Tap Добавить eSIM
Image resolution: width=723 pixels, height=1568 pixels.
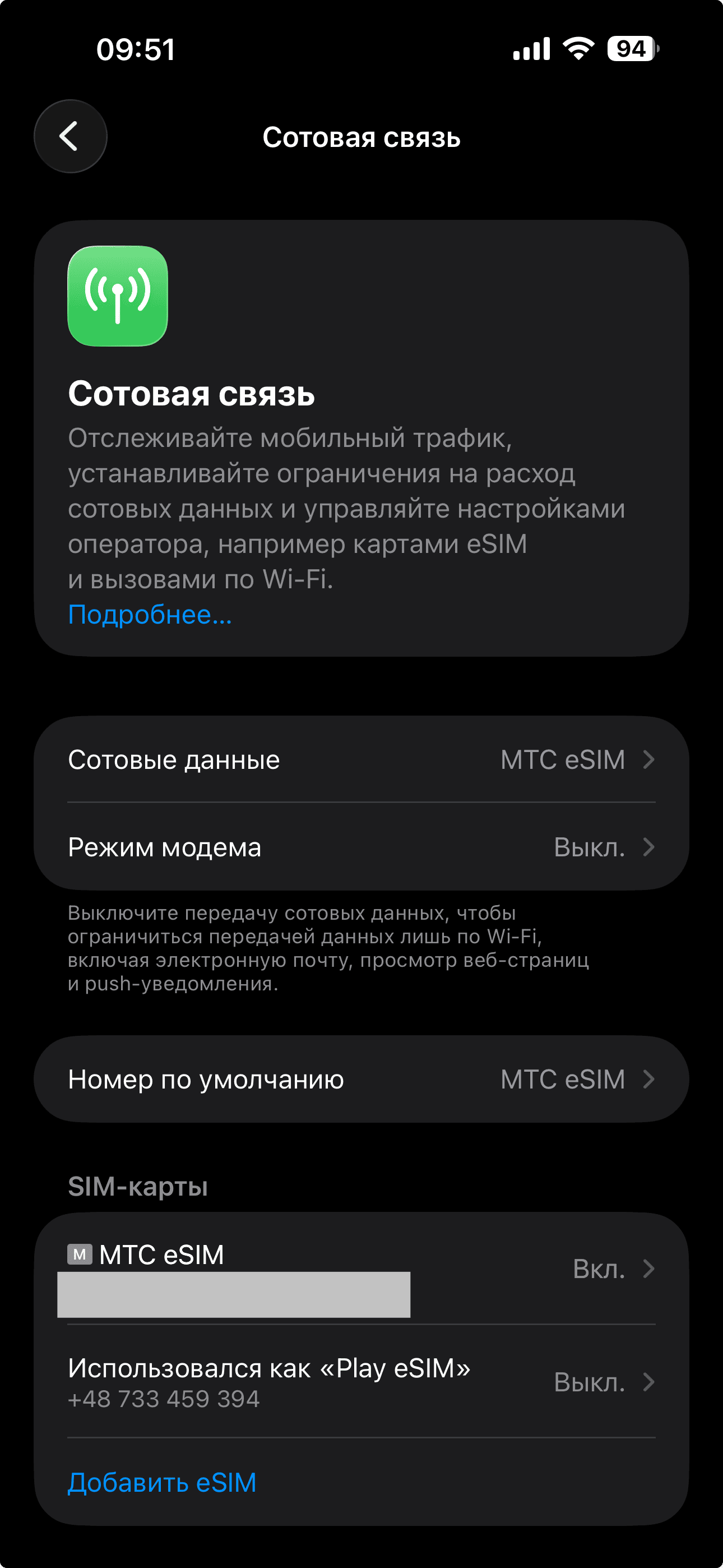point(162,1482)
